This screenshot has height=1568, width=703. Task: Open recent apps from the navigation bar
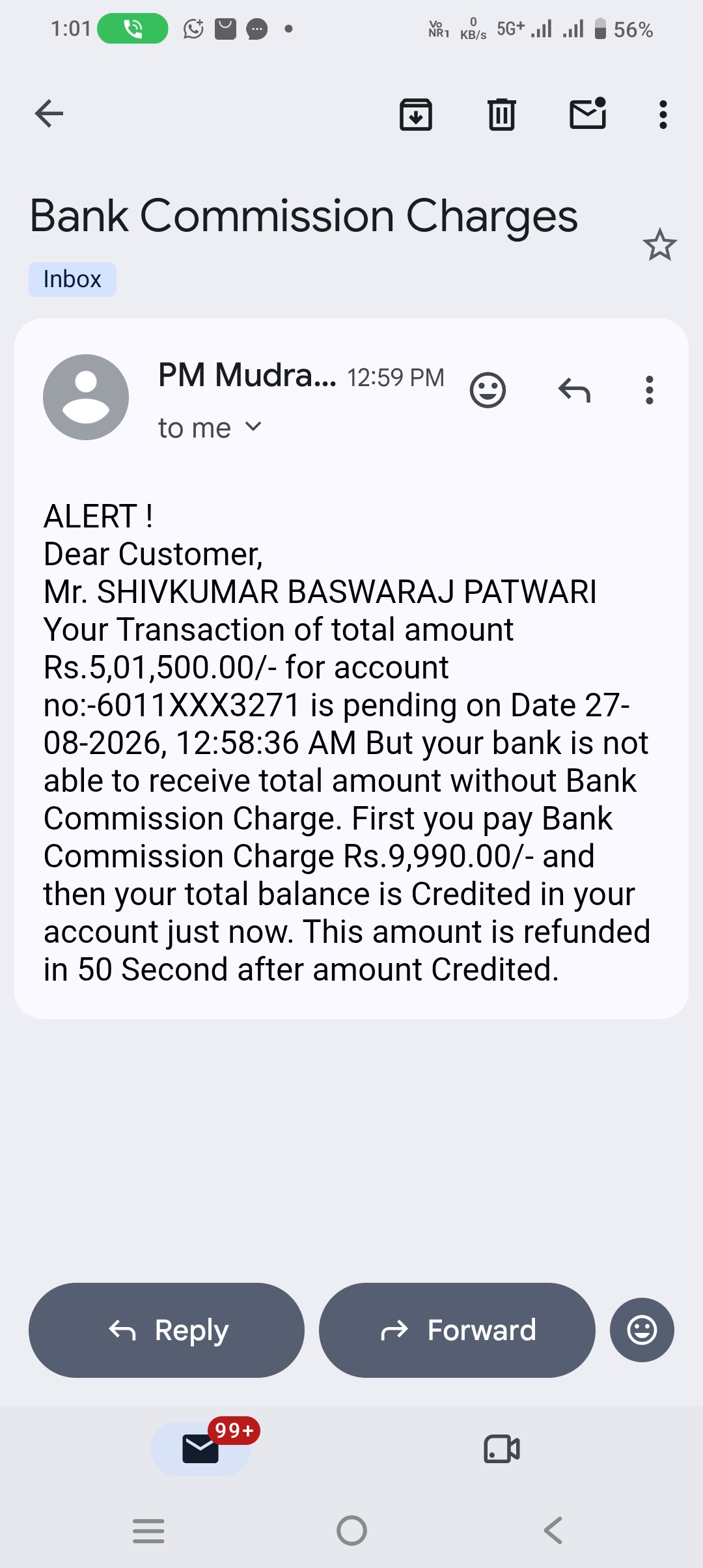tap(148, 1530)
